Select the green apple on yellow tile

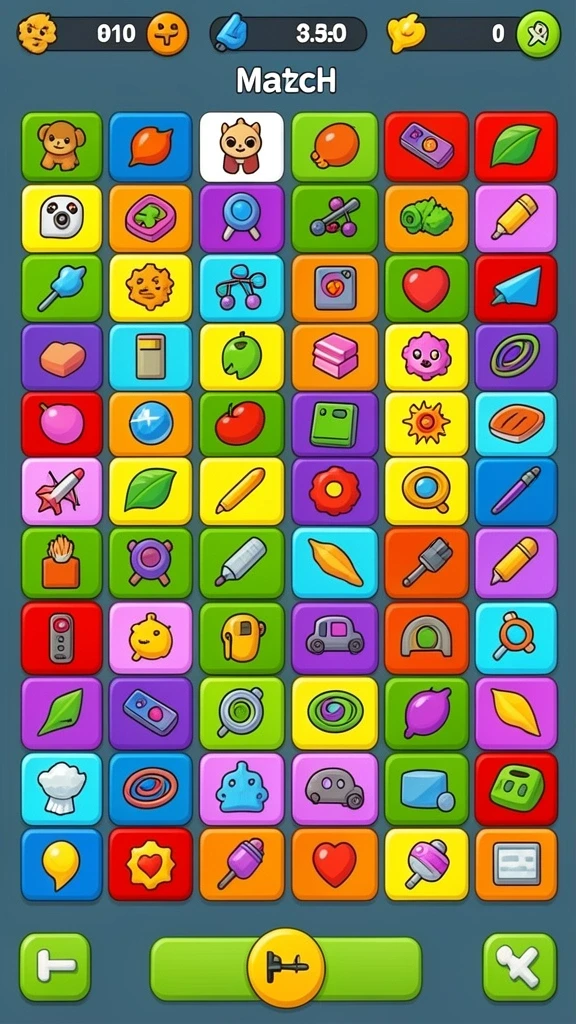[242, 357]
